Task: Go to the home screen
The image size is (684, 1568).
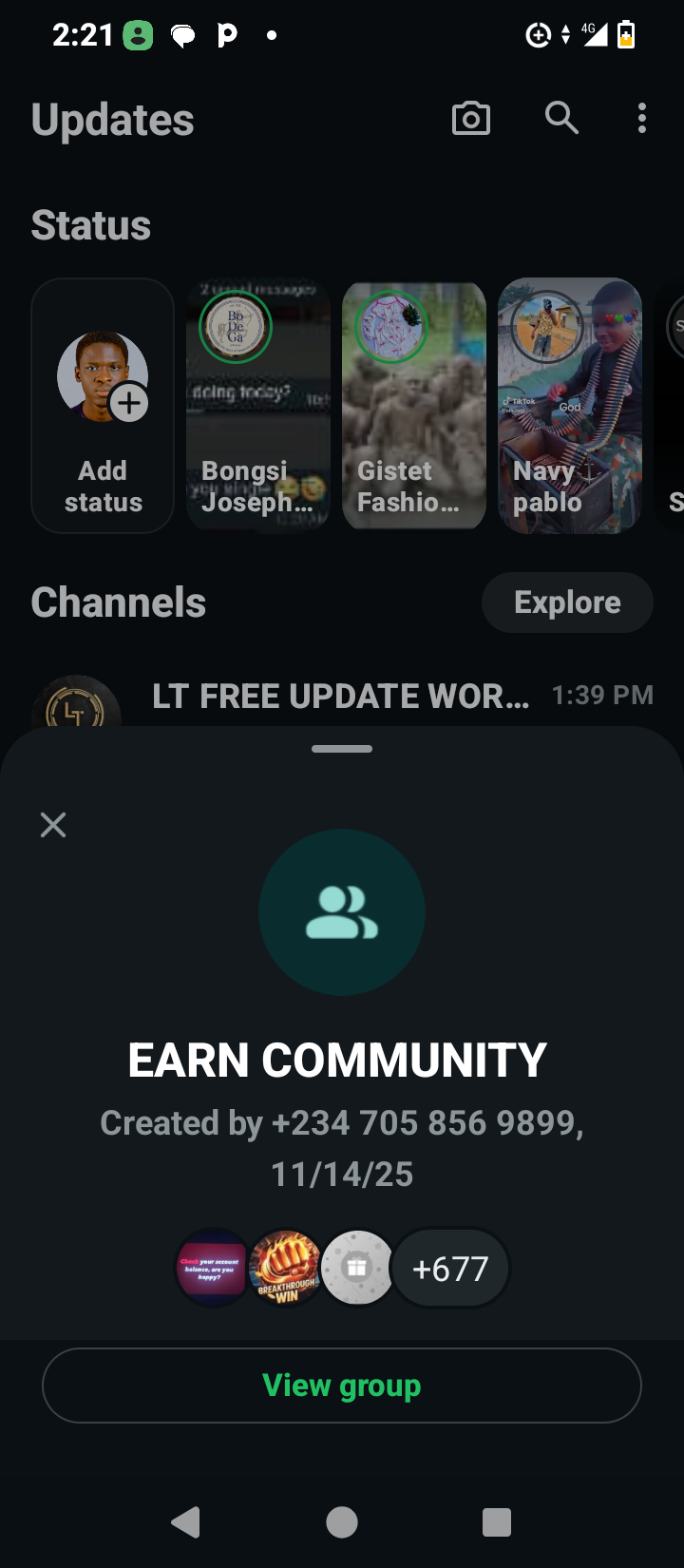Action: (x=342, y=1522)
